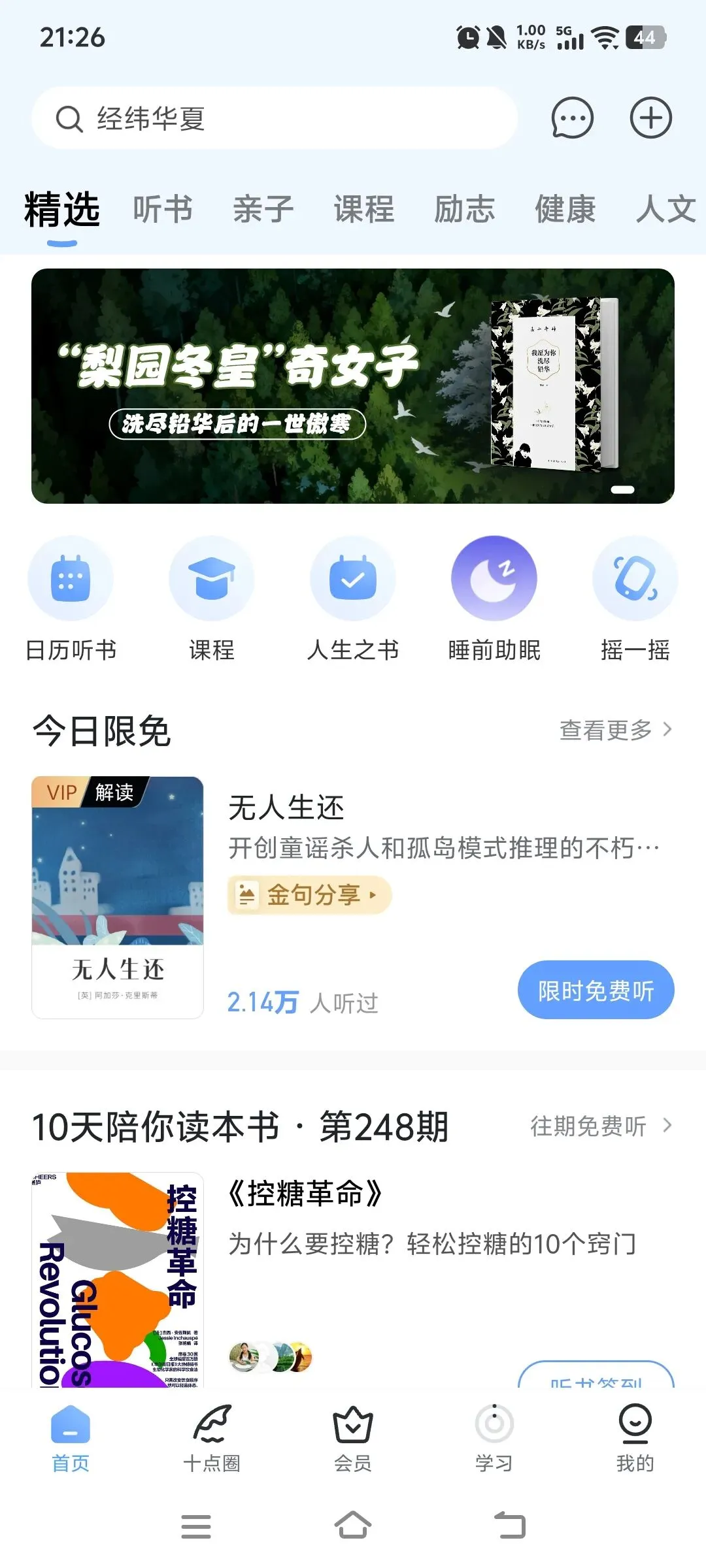706x1568 pixels.
Task: Select the 课程 top tab
Action: point(364,210)
